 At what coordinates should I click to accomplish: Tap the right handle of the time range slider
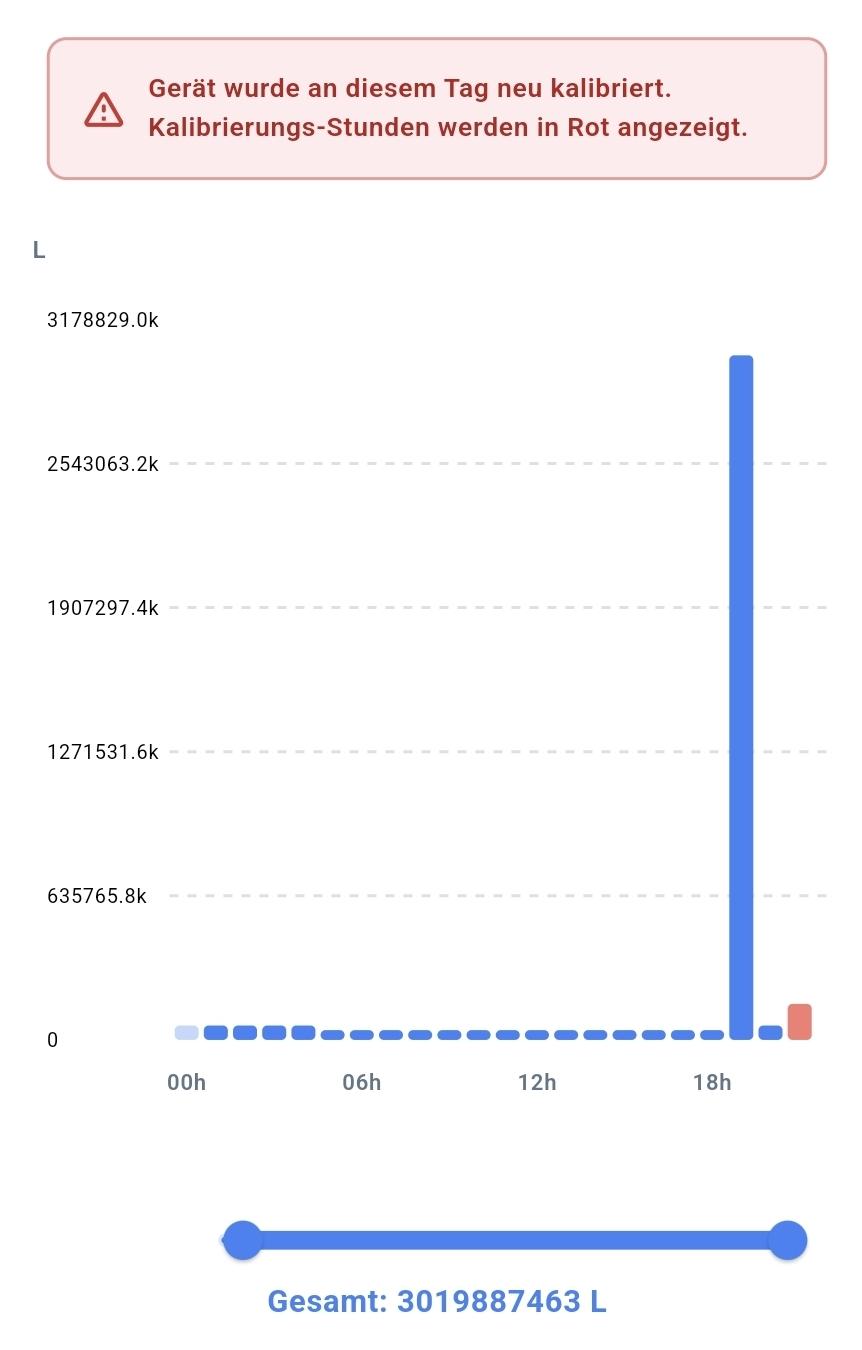point(787,1240)
